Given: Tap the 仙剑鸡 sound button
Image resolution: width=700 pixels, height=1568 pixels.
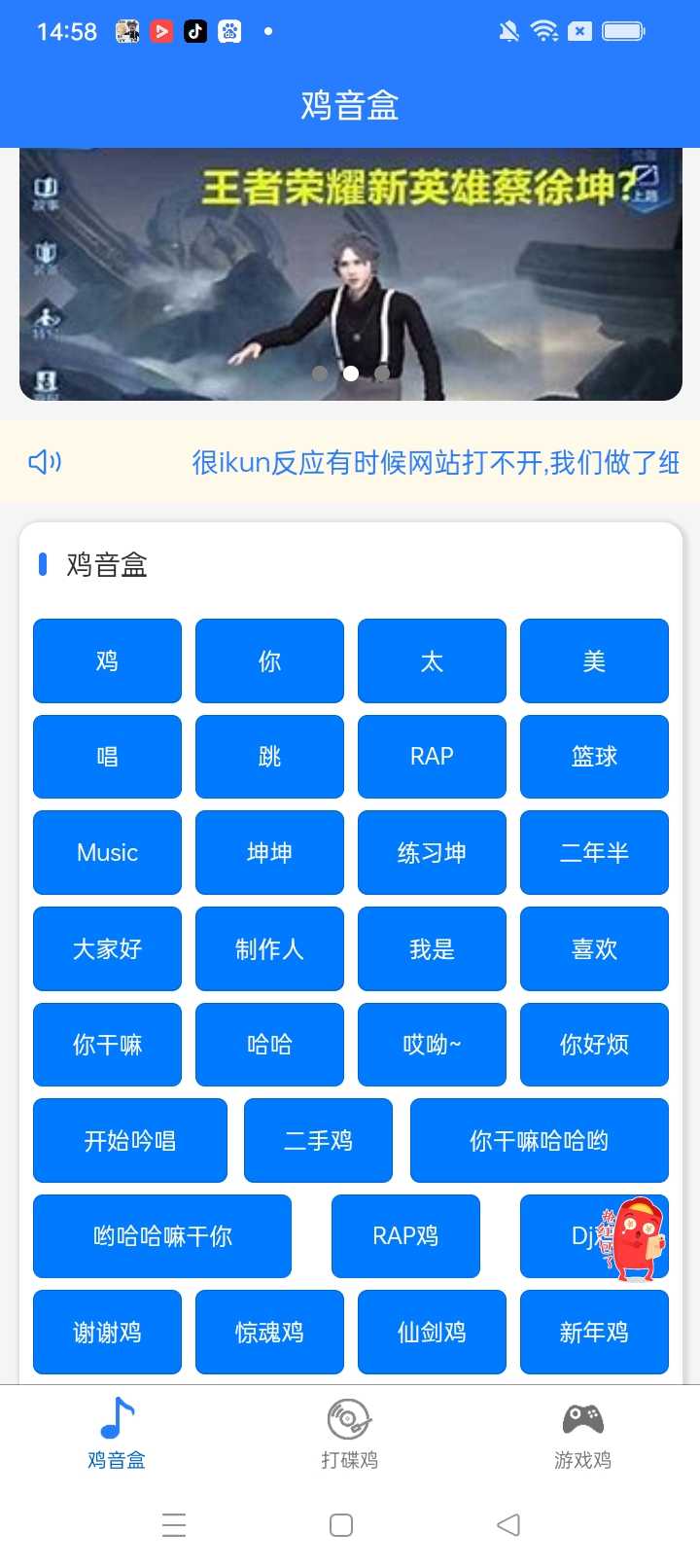Looking at the screenshot, I should pos(432,1332).
